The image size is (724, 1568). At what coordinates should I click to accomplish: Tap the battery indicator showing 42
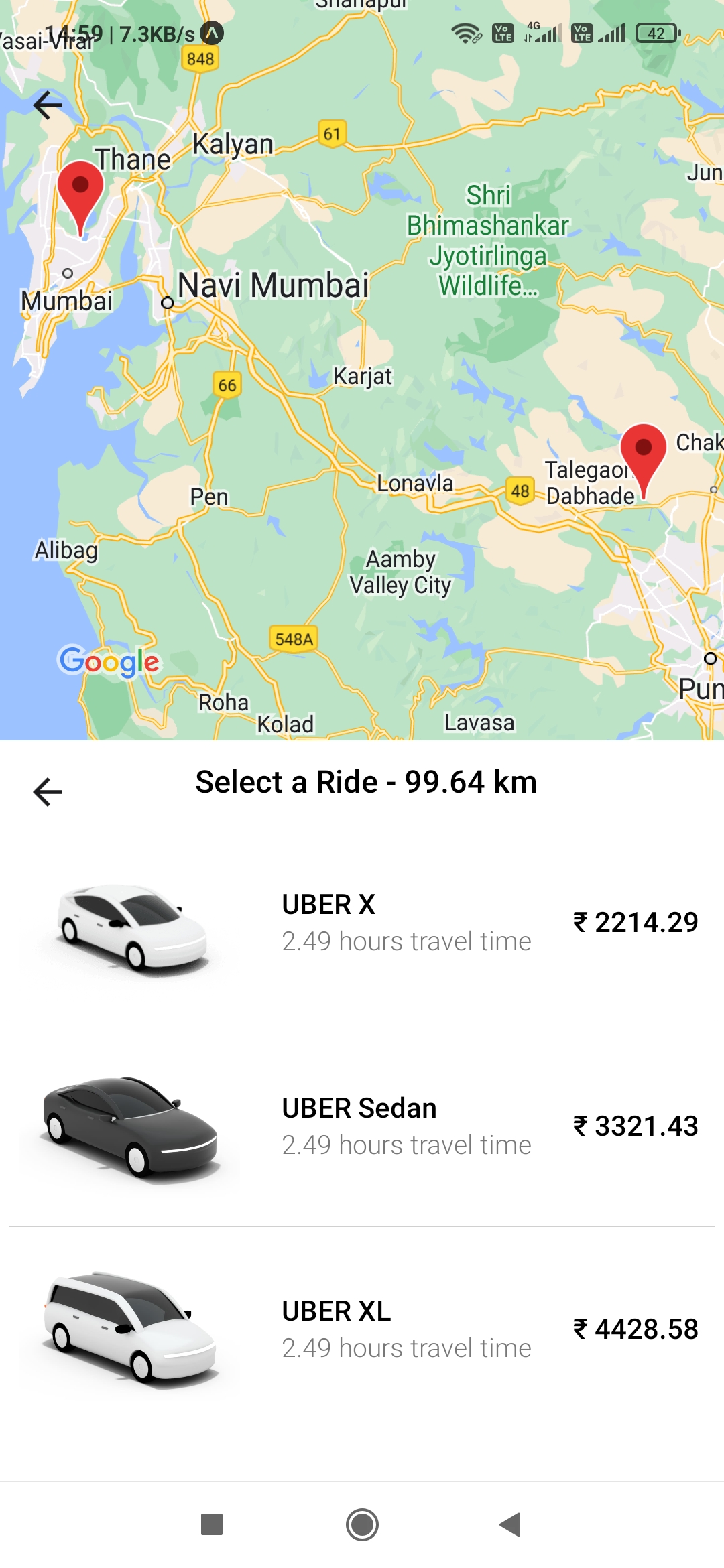coord(657,33)
